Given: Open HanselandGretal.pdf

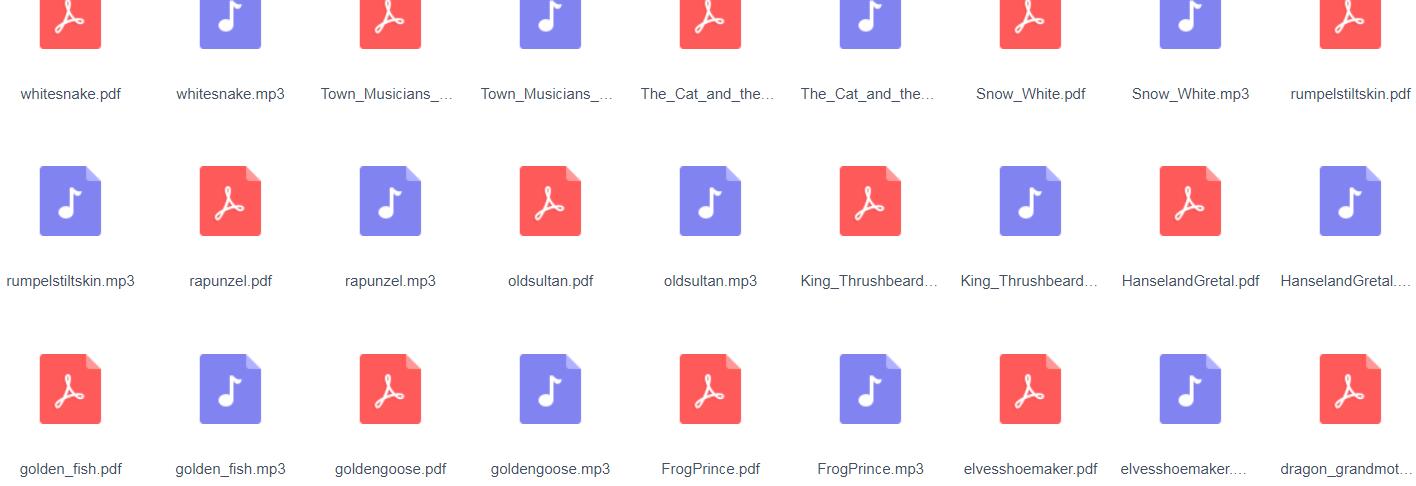Looking at the screenshot, I should pyautogui.click(x=1190, y=201).
